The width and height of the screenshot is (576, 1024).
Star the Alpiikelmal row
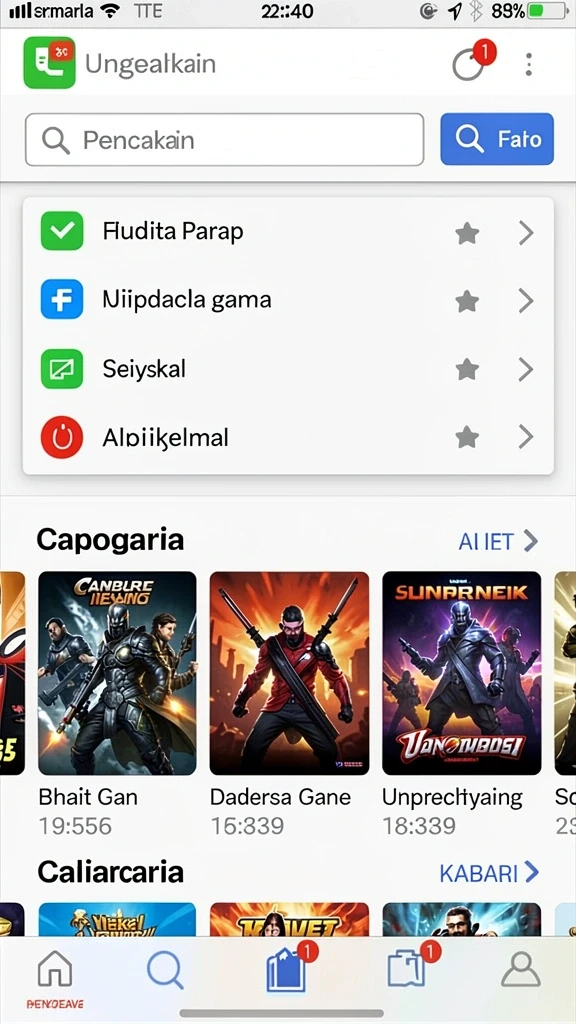[x=467, y=437]
